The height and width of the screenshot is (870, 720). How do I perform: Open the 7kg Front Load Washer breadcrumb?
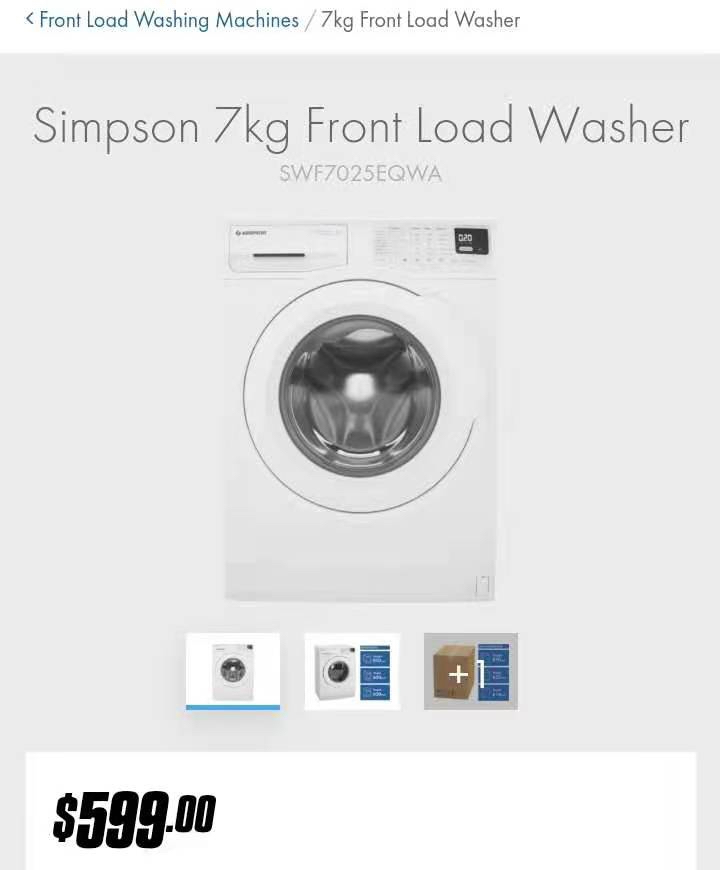click(x=420, y=20)
